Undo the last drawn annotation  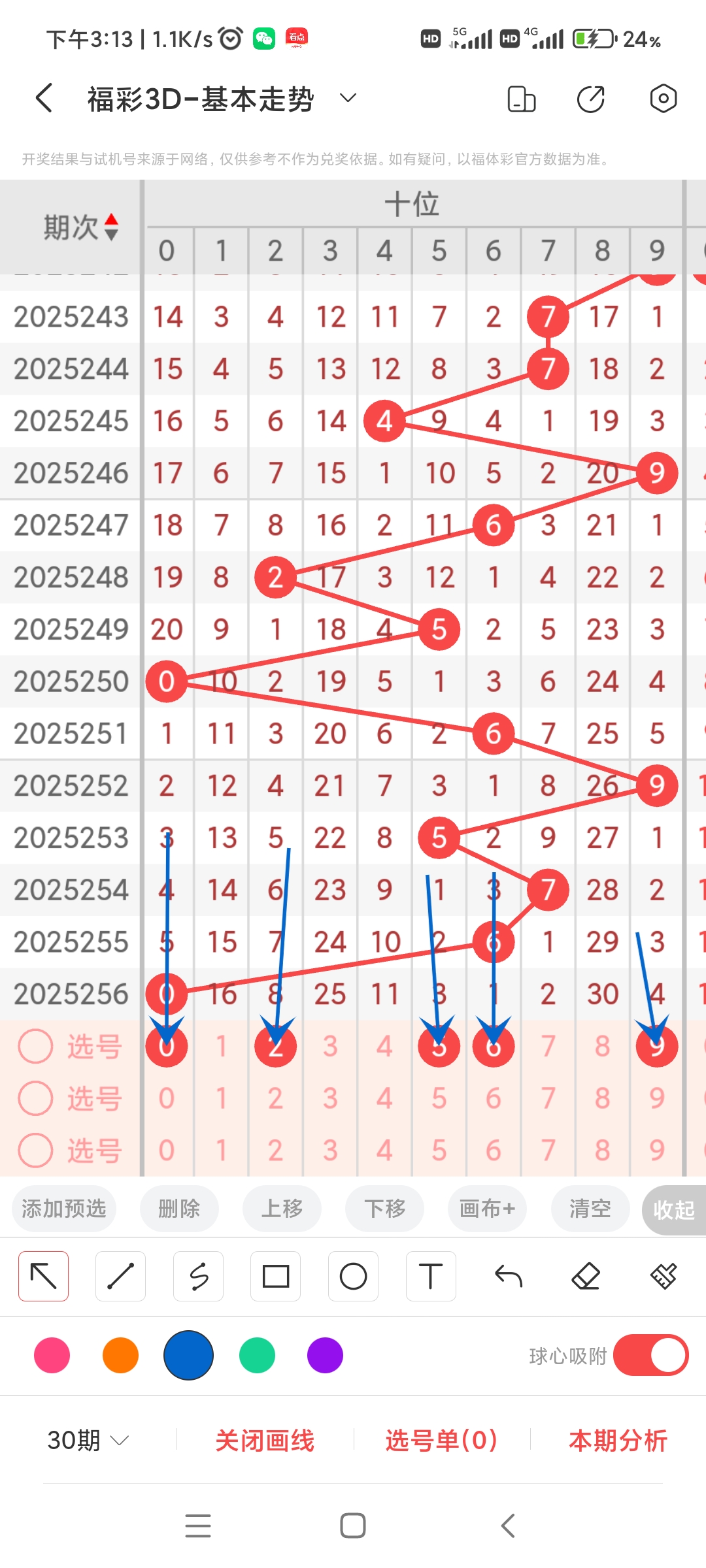pos(508,1275)
